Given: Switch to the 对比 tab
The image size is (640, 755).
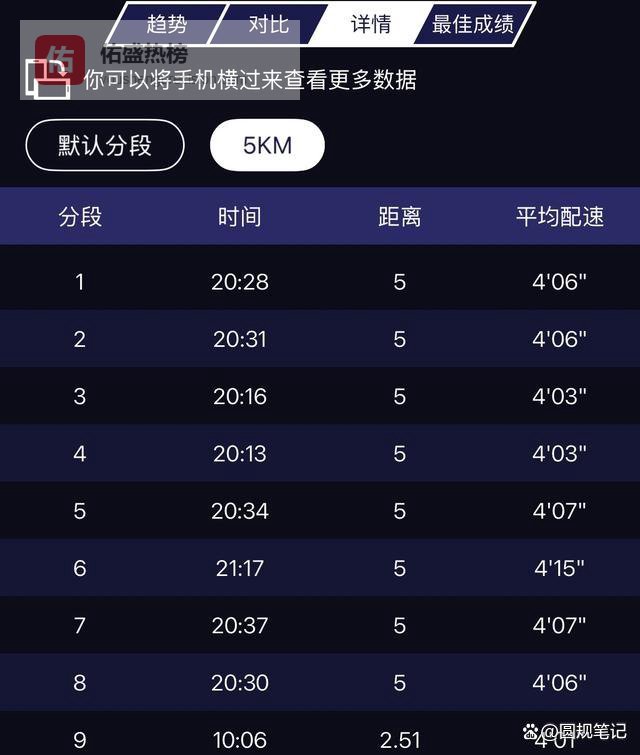Looking at the screenshot, I should pos(268,24).
